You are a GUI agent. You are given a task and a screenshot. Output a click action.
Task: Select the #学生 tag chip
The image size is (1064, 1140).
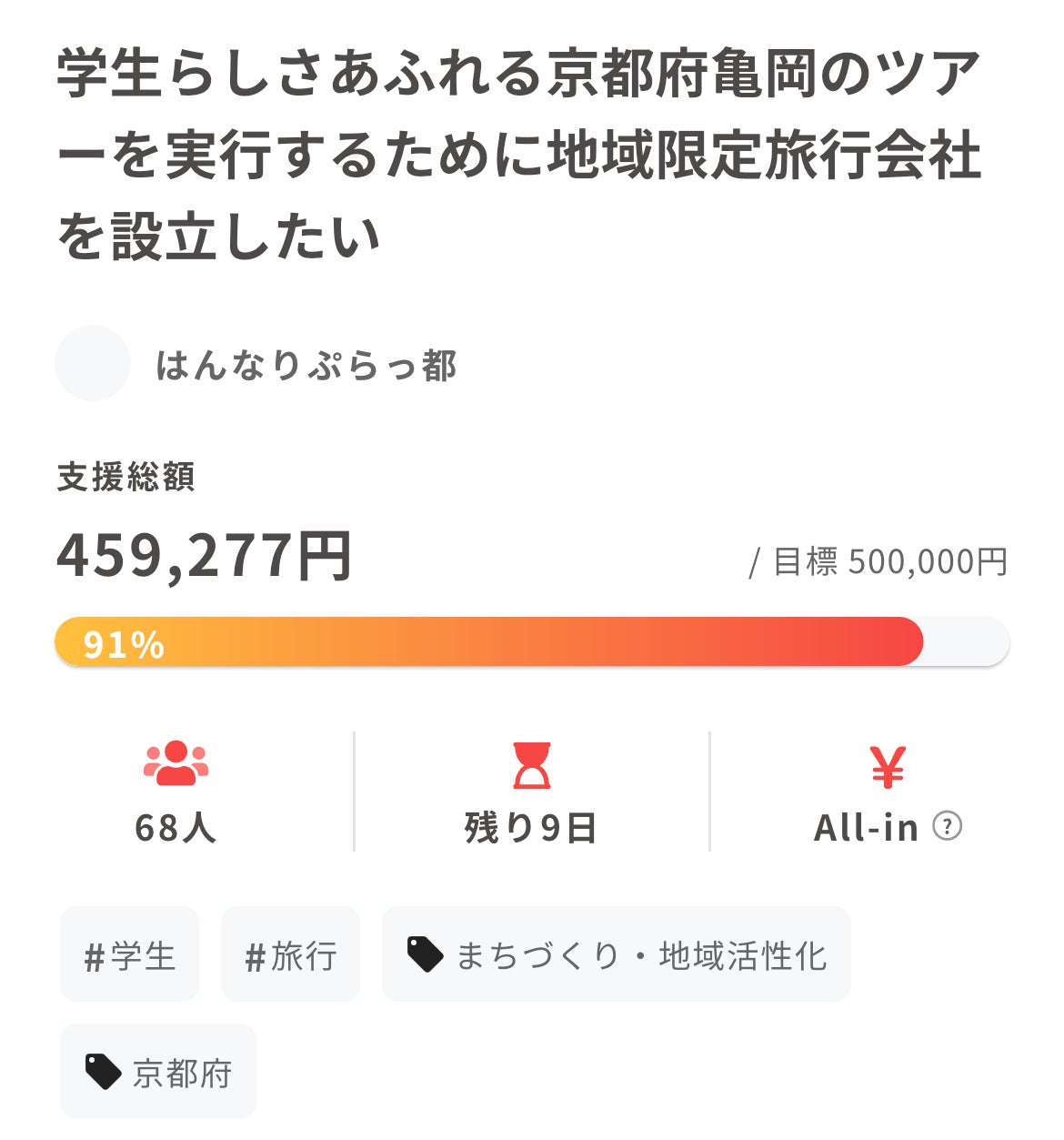129,954
